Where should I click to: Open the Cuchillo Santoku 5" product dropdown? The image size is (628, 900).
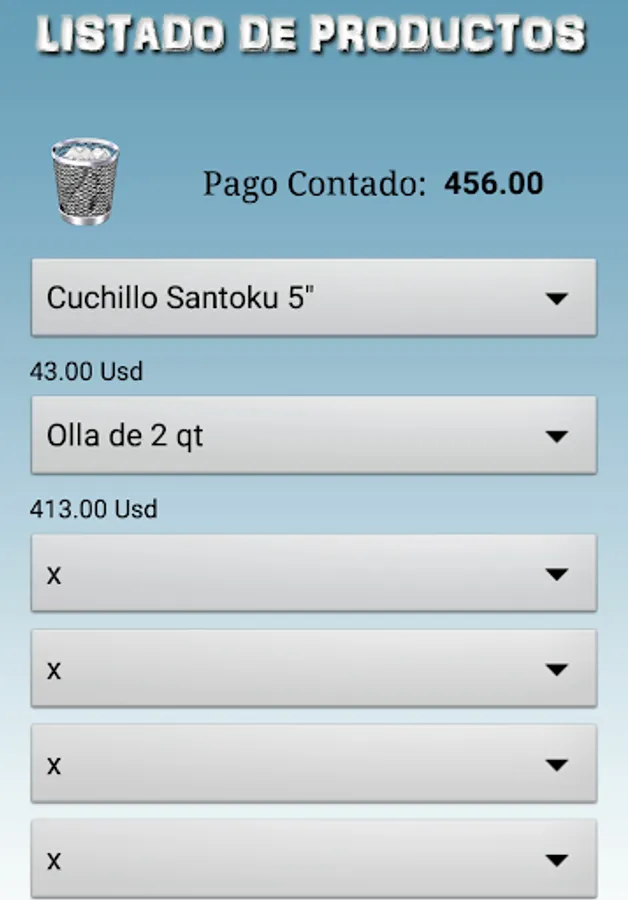click(x=314, y=298)
